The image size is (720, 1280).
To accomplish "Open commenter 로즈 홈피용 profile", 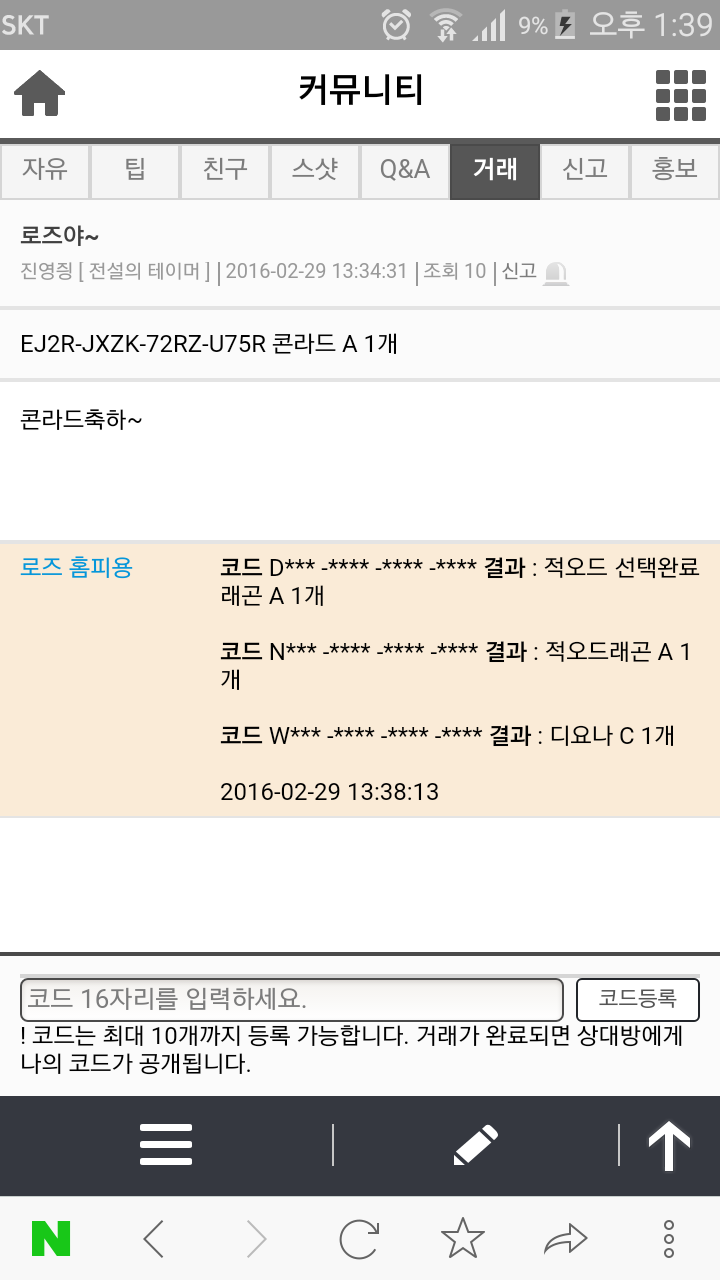I will (x=76, y=568).
